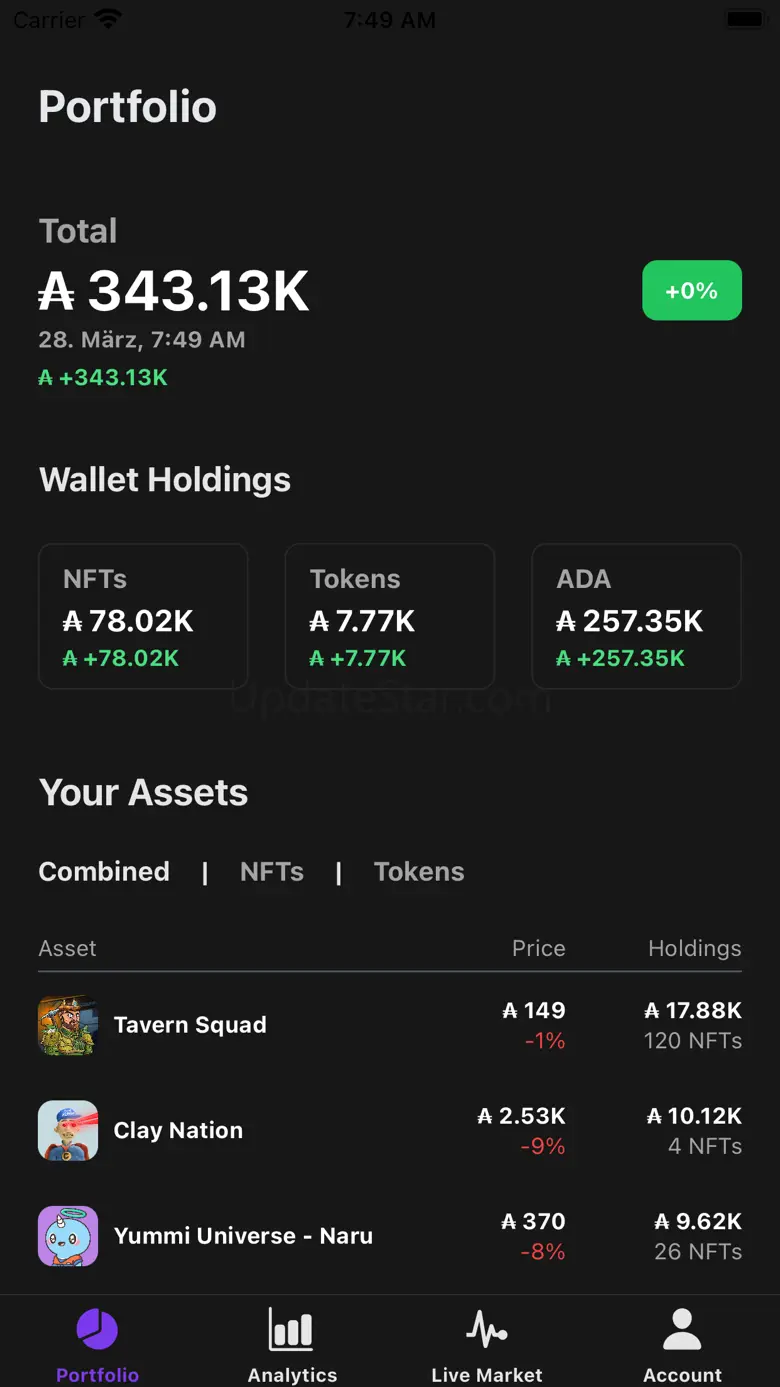Open the Tavern Squad asset
This screenshot has width=780, height=1387.
point(190,1025)
